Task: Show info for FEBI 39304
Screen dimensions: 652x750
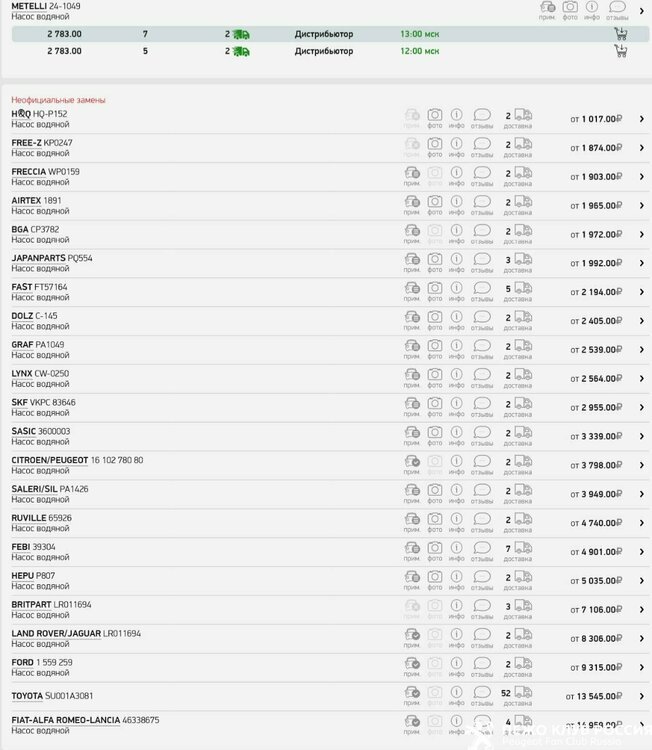Action: click(457, 552)
